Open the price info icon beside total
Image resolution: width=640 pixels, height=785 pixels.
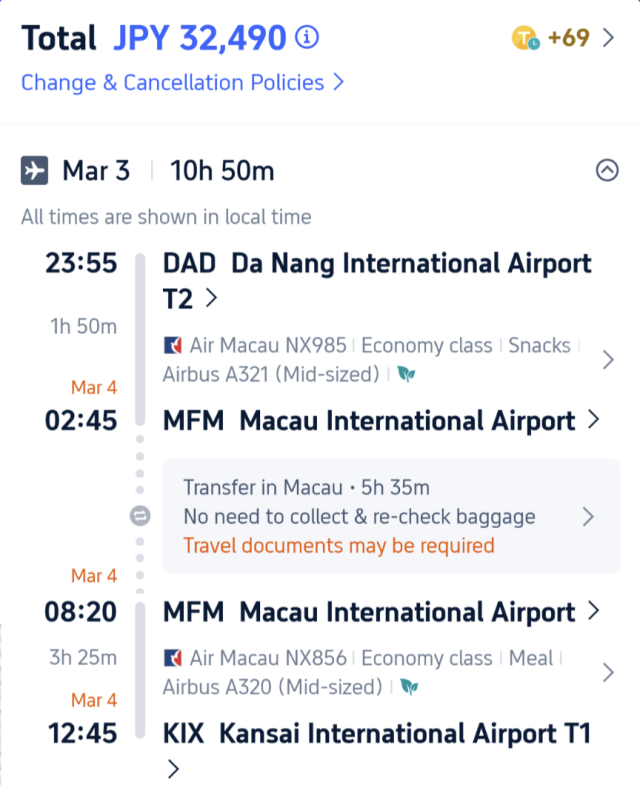coord(308,39)
